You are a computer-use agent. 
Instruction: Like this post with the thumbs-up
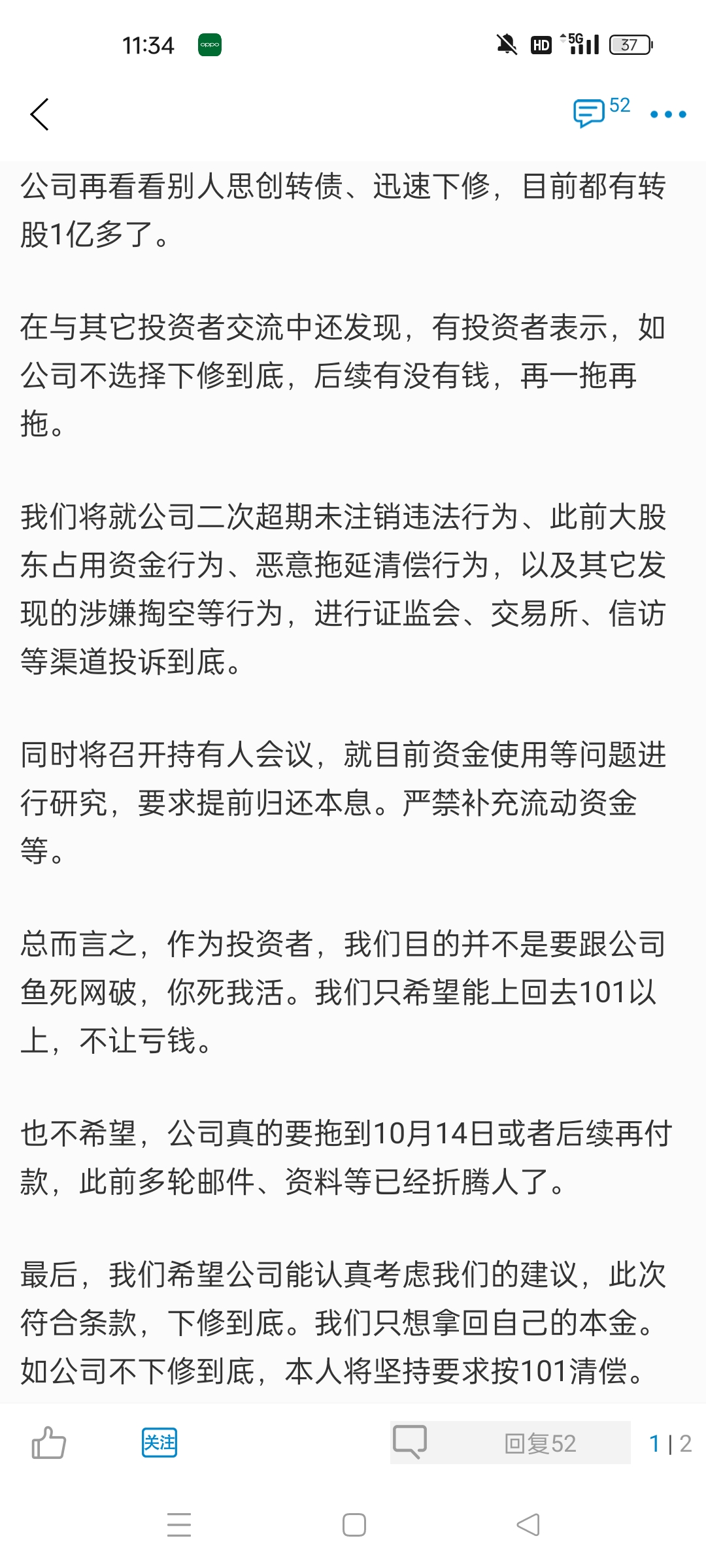[x=49, y=1443]
